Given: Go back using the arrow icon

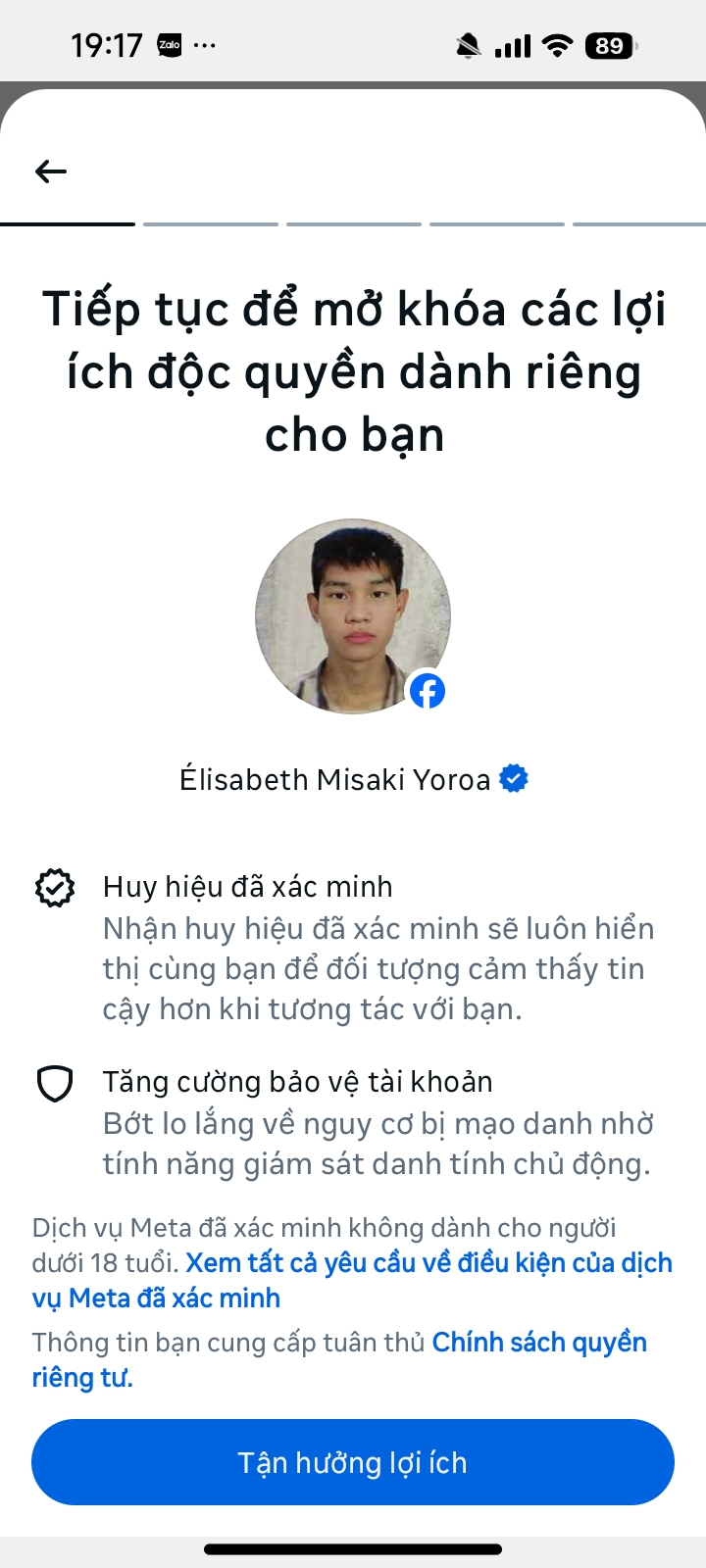Looking at the screenshot, I should click(51, 172).
